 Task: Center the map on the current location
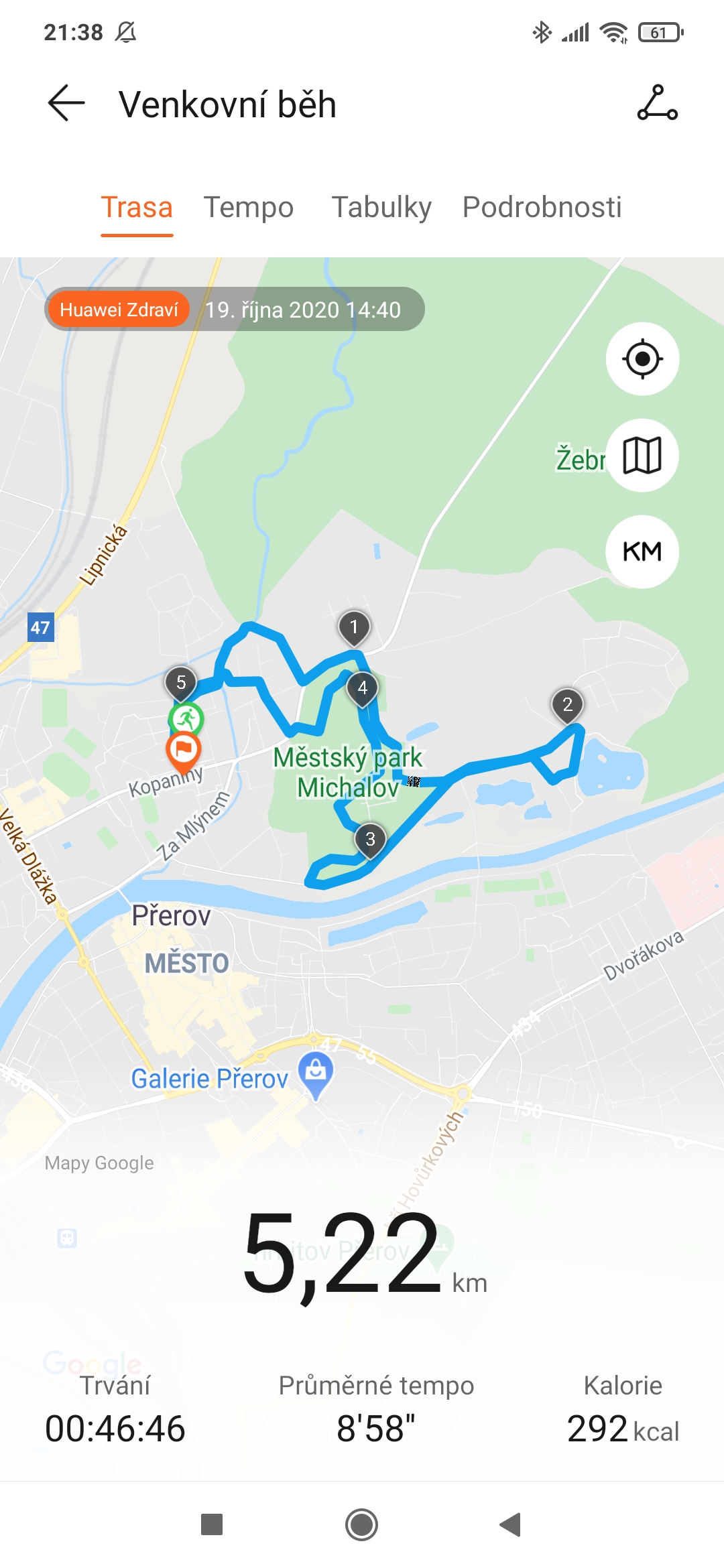click(642, 358)
